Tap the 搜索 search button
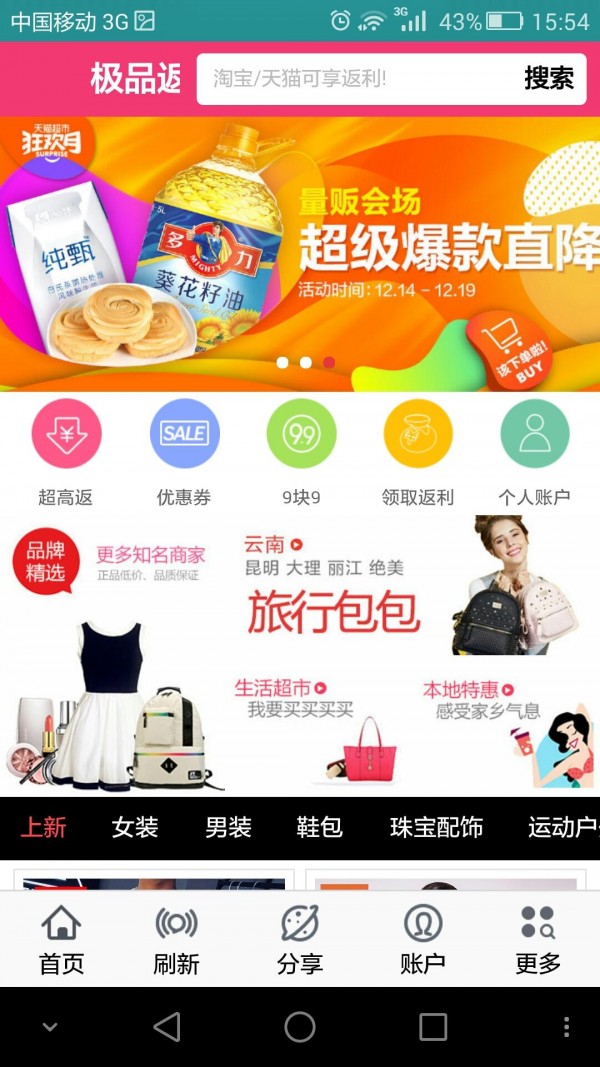The image size is (600, 1067). [x=548, y=79]
